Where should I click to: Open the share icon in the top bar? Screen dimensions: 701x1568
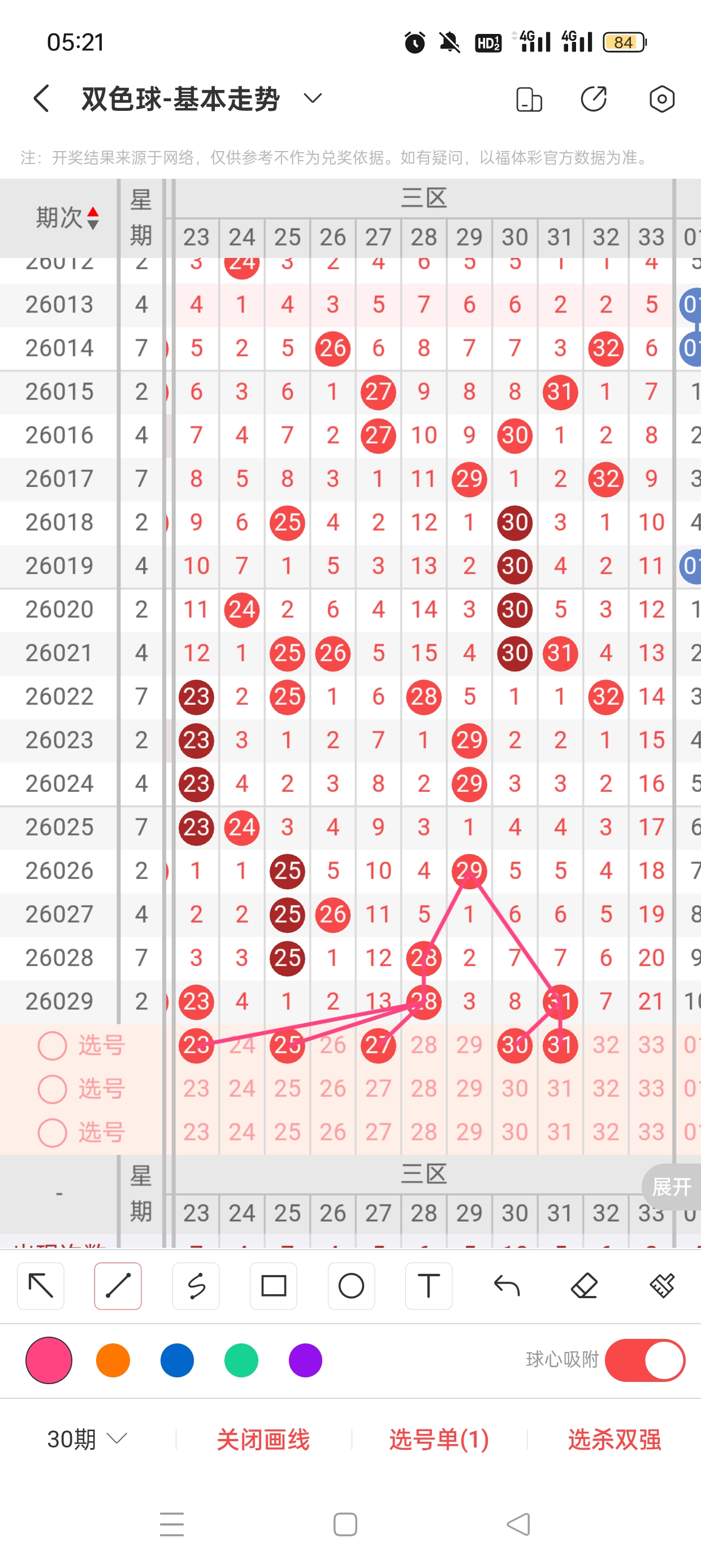click(x=593, y=99)
